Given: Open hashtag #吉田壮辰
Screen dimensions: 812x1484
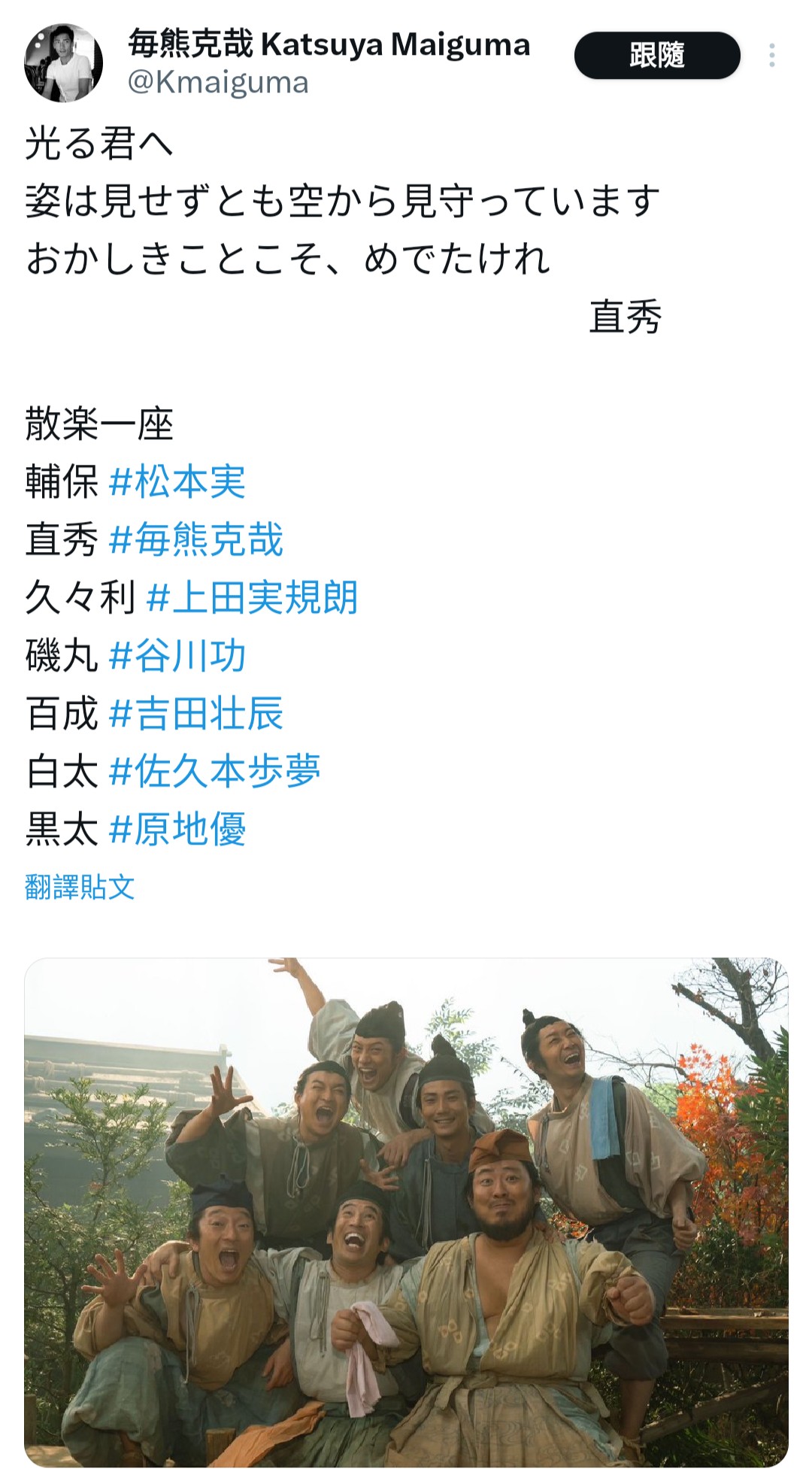Looking at the screenshot, I should coord(195,714).
